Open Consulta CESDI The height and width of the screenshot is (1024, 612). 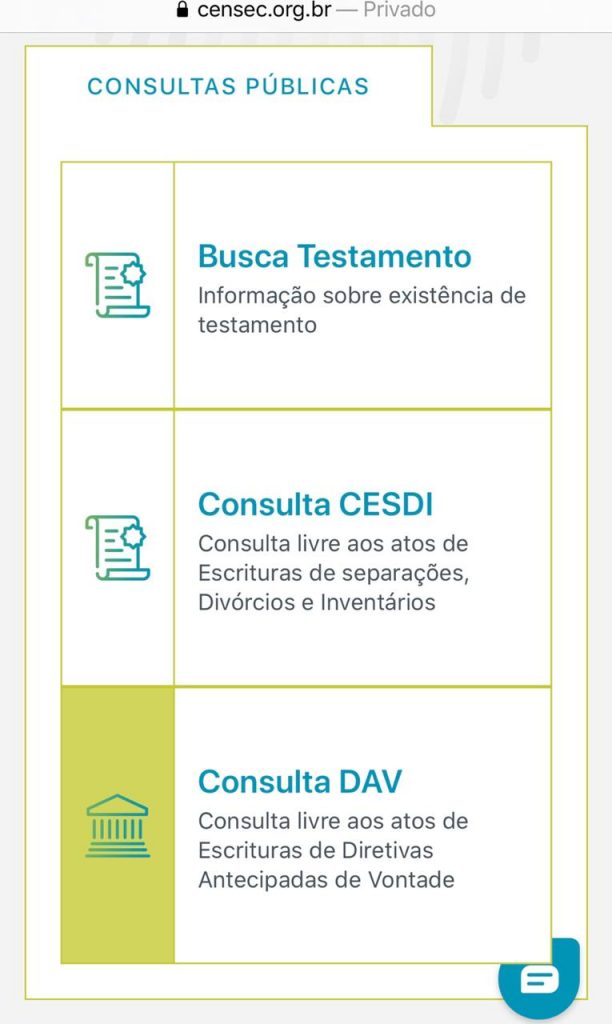click(x=316, y=504)
